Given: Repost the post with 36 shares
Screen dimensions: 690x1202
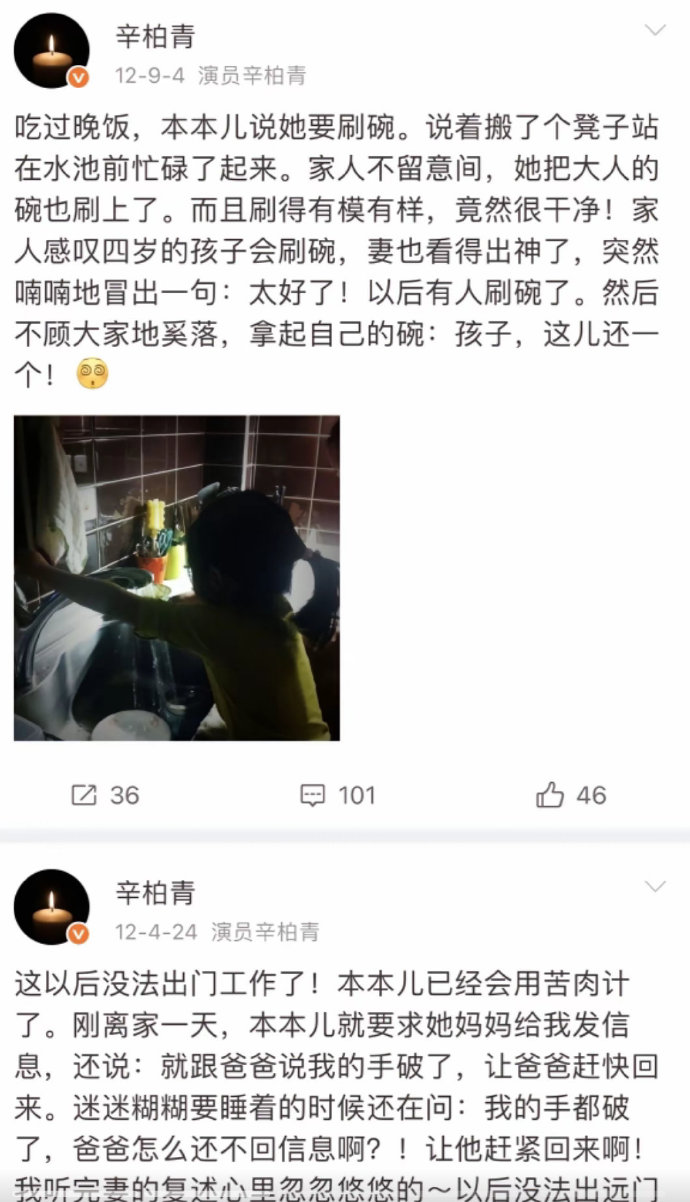Looking at the screenshot, I should (105, 795).
